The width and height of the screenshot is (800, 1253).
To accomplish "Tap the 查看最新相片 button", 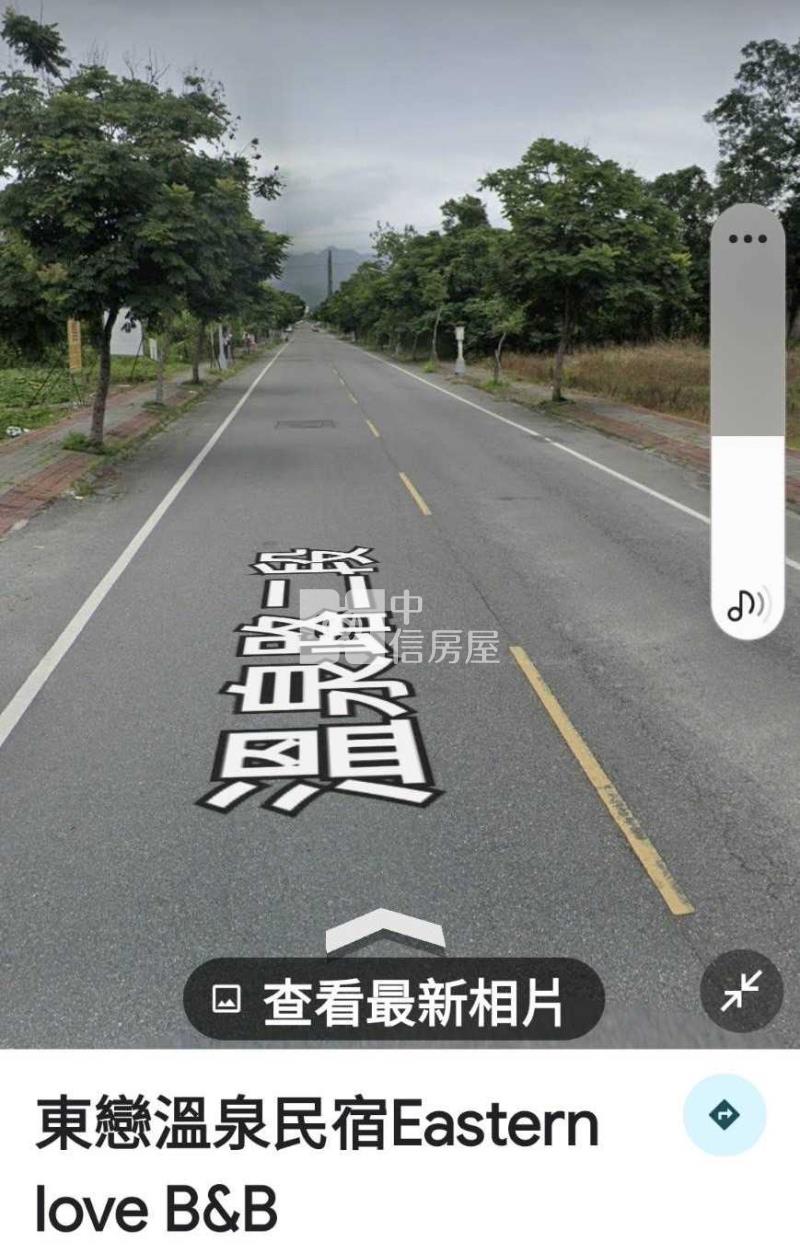I will click(394, 999).
